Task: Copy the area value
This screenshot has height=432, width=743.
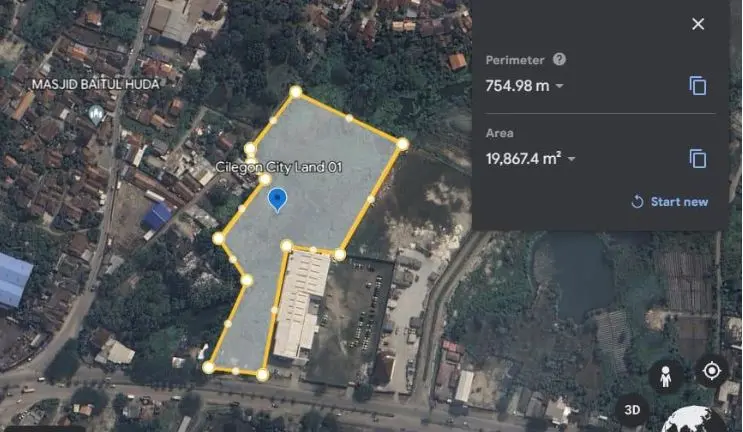Action: click(x=698, y=159)
